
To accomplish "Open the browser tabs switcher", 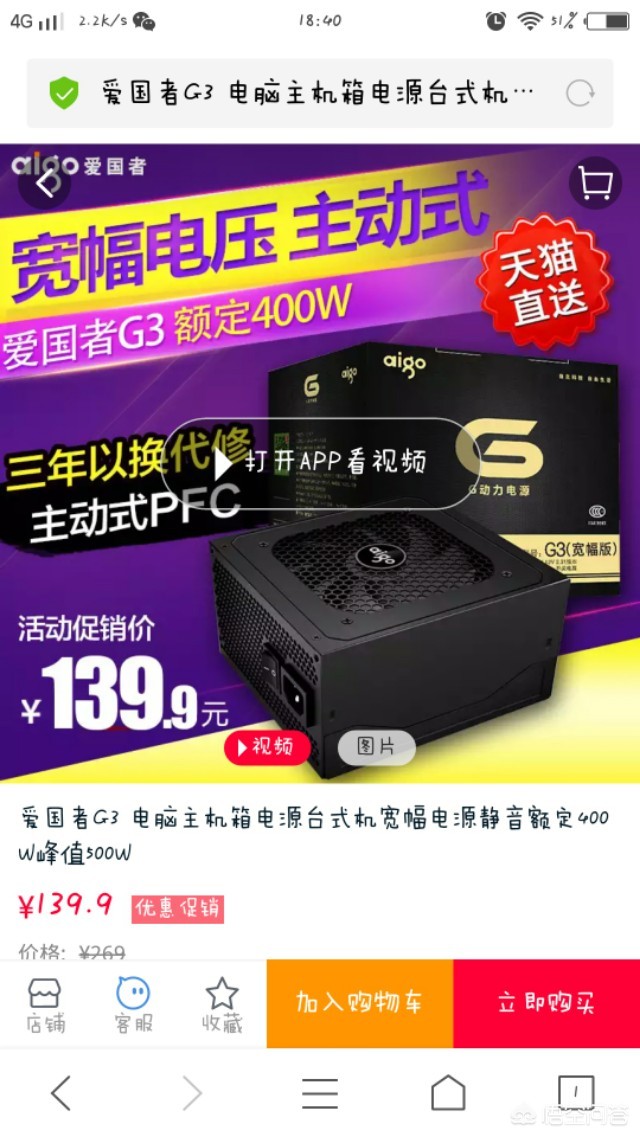I will coord(576,1091).
